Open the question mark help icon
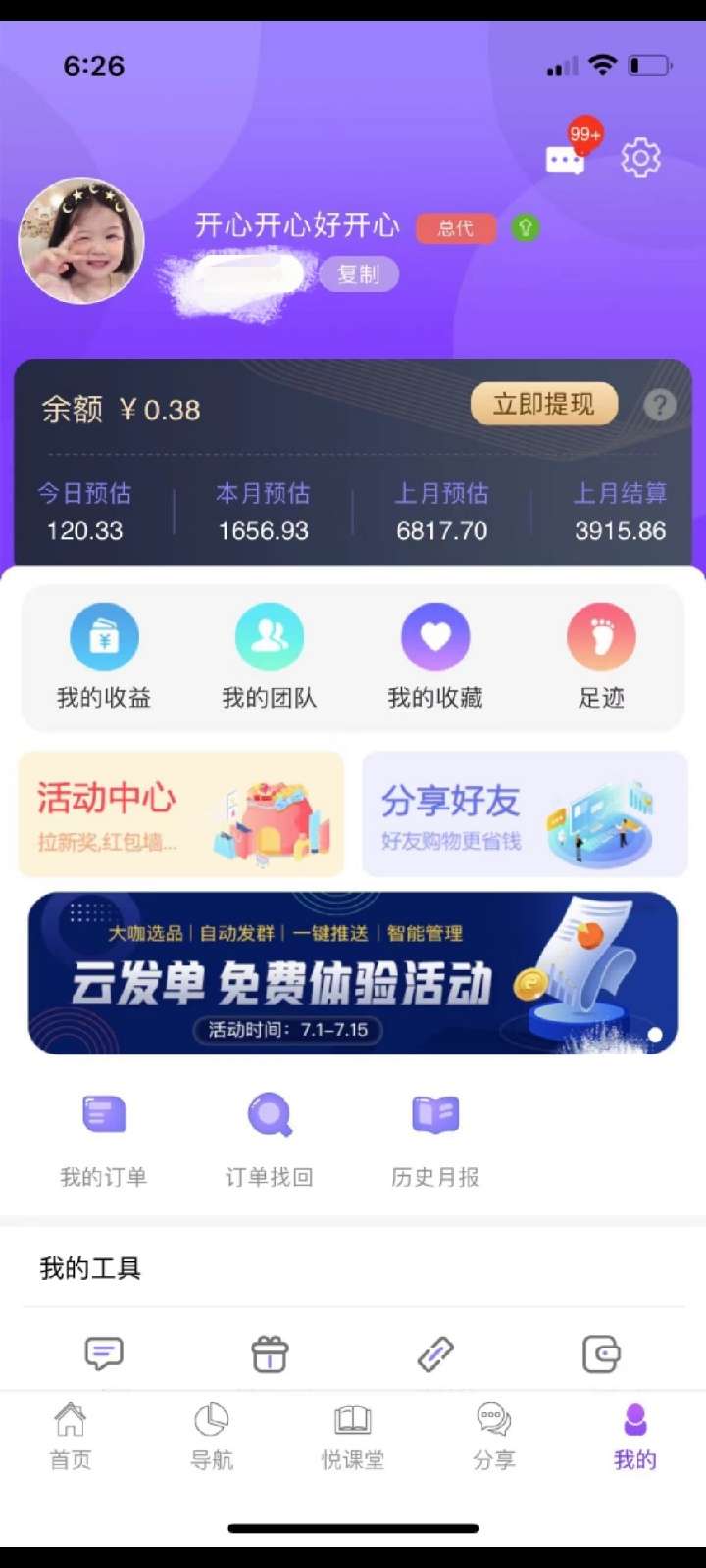This screenshot has width=706, height=1568. click(660, 405)
